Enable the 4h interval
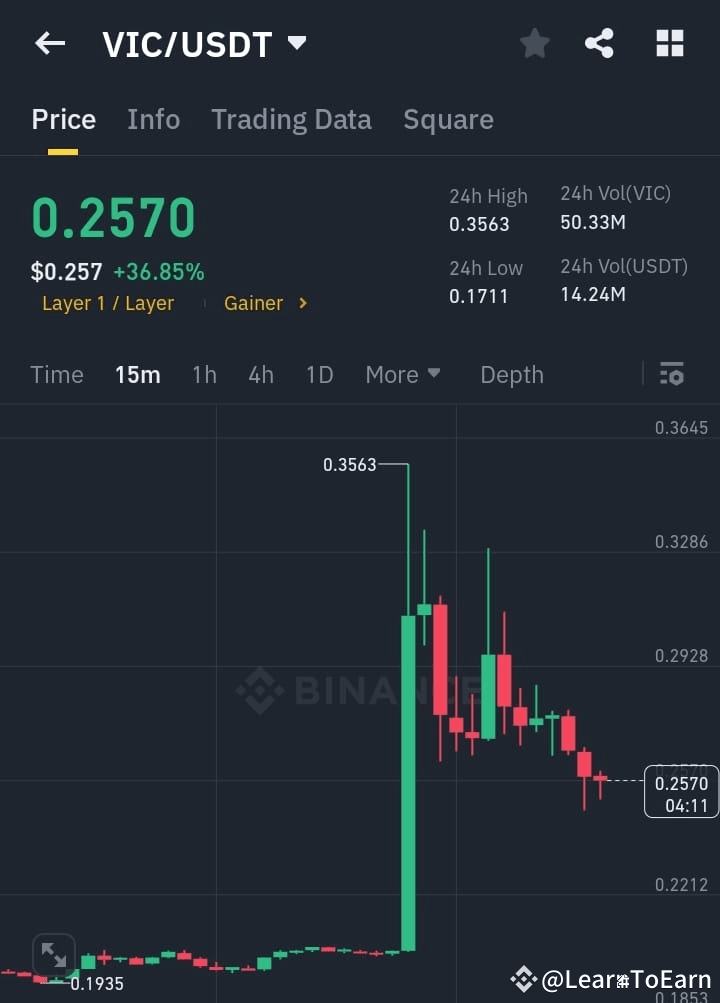Screen dimensions: 720x1003 point(261,374)
